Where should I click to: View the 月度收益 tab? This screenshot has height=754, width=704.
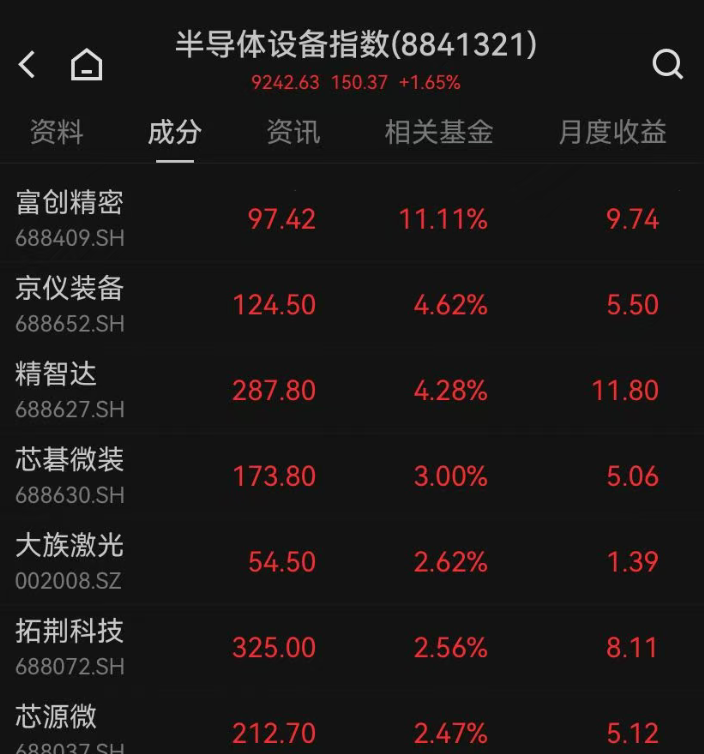[612, 132]
